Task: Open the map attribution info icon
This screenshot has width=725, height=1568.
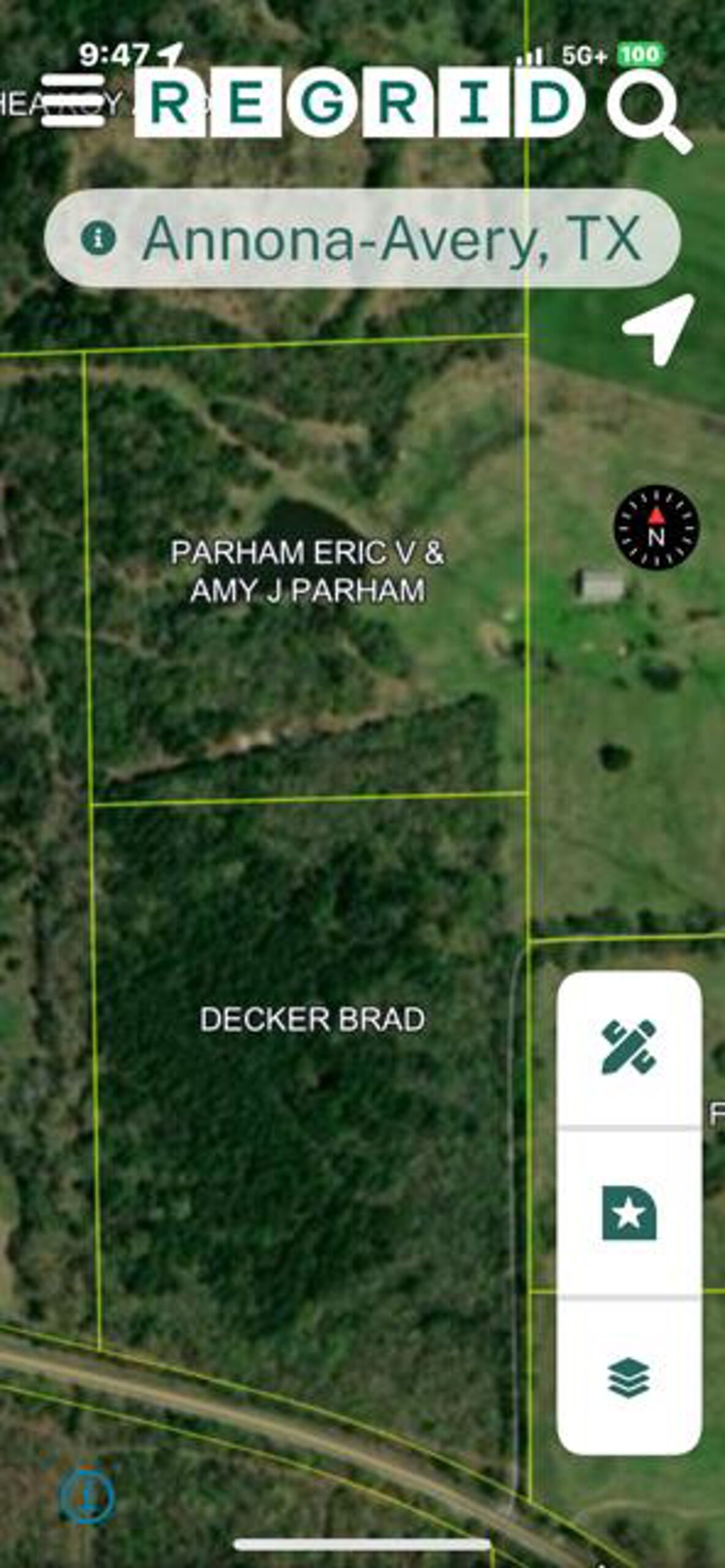Action: pos(87,1495)
